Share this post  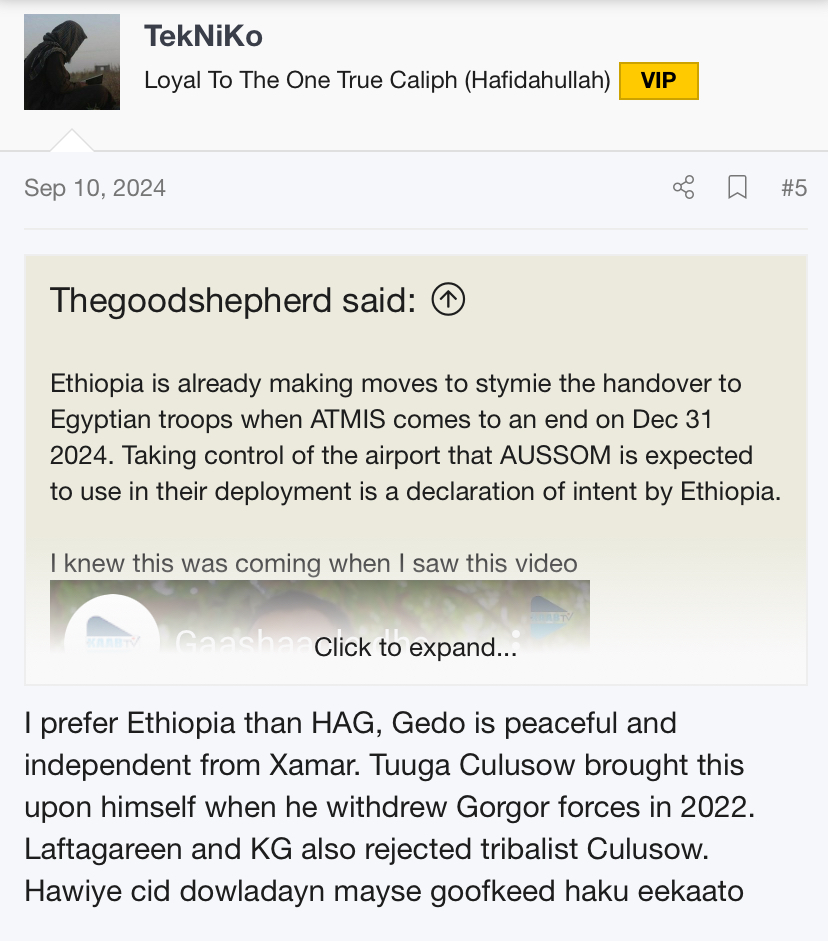pos(684,187)
